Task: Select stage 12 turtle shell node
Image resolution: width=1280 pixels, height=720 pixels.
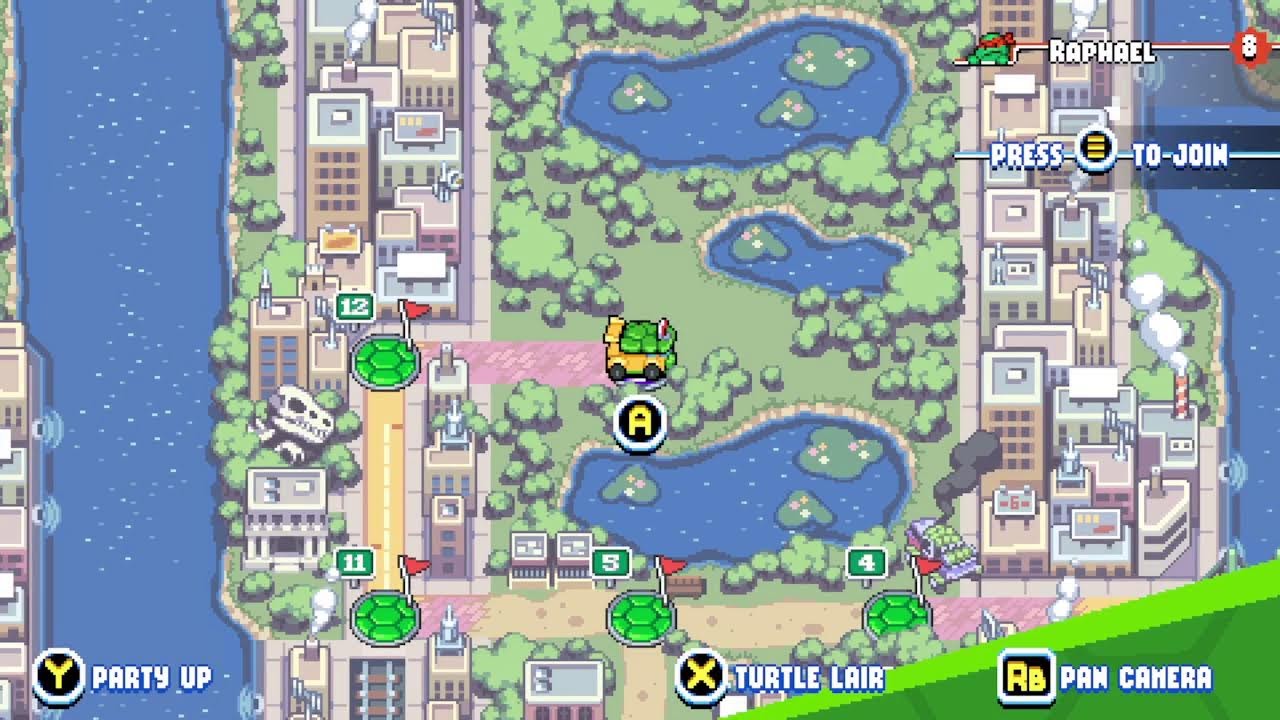Action: pyautogui.click(x=385, y=362)
